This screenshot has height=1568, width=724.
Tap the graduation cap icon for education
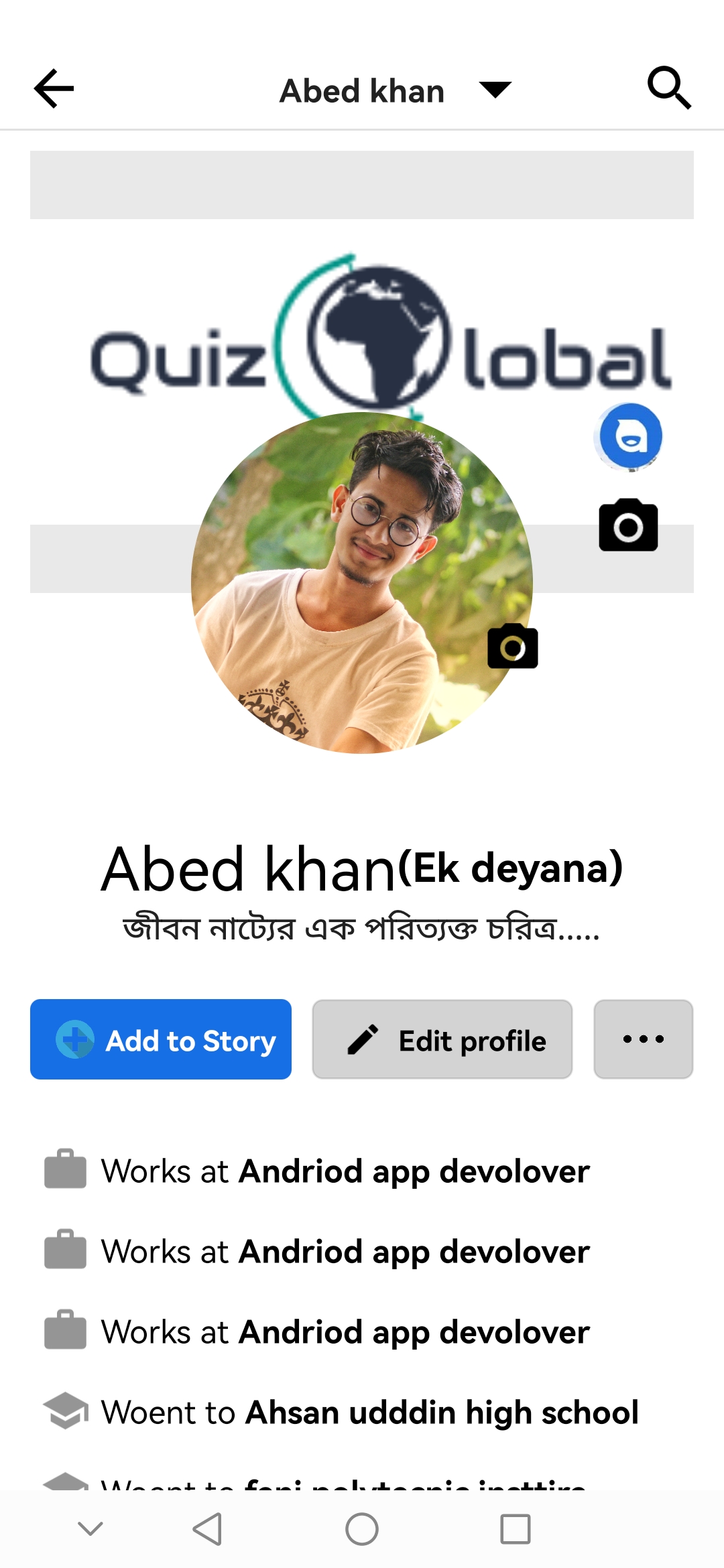click(x=65, y=1411)
